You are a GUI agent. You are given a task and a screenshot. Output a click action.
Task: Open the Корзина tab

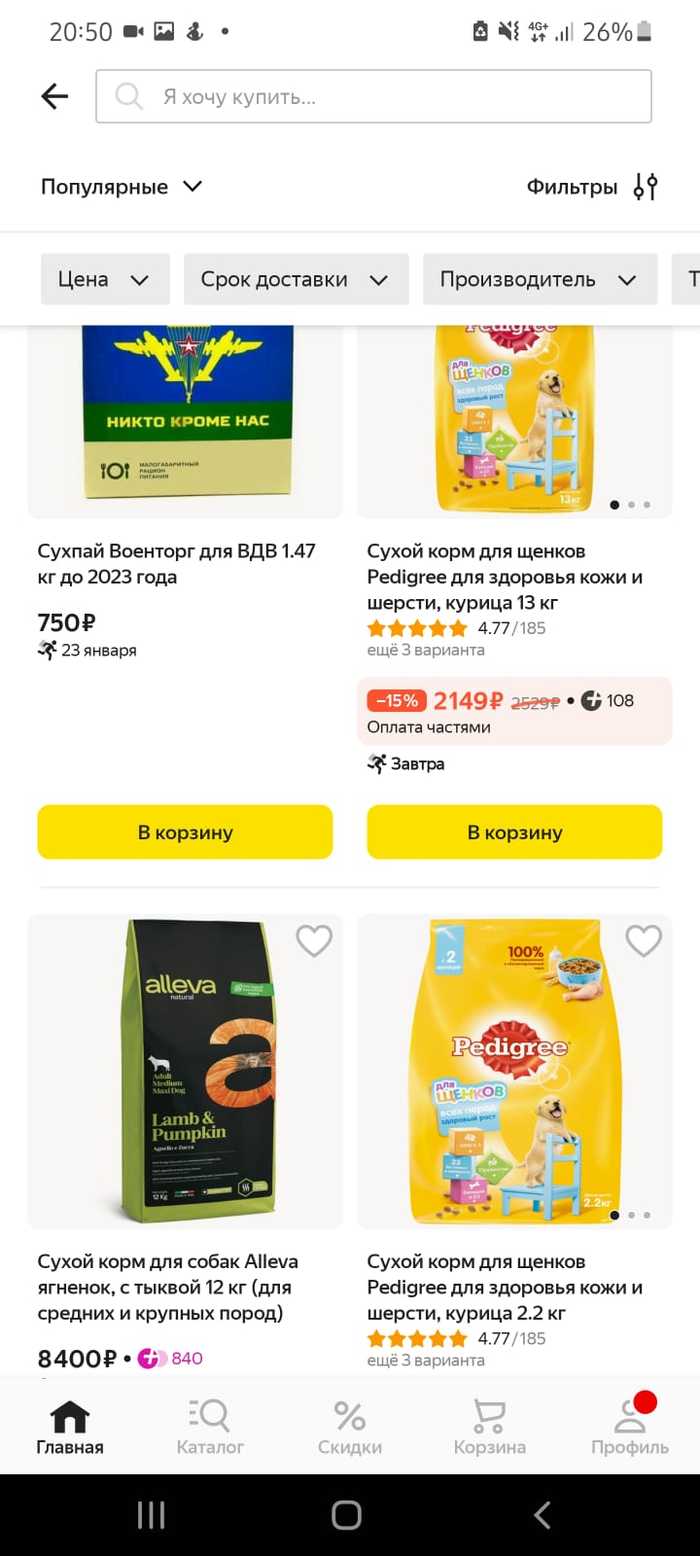489,1427
